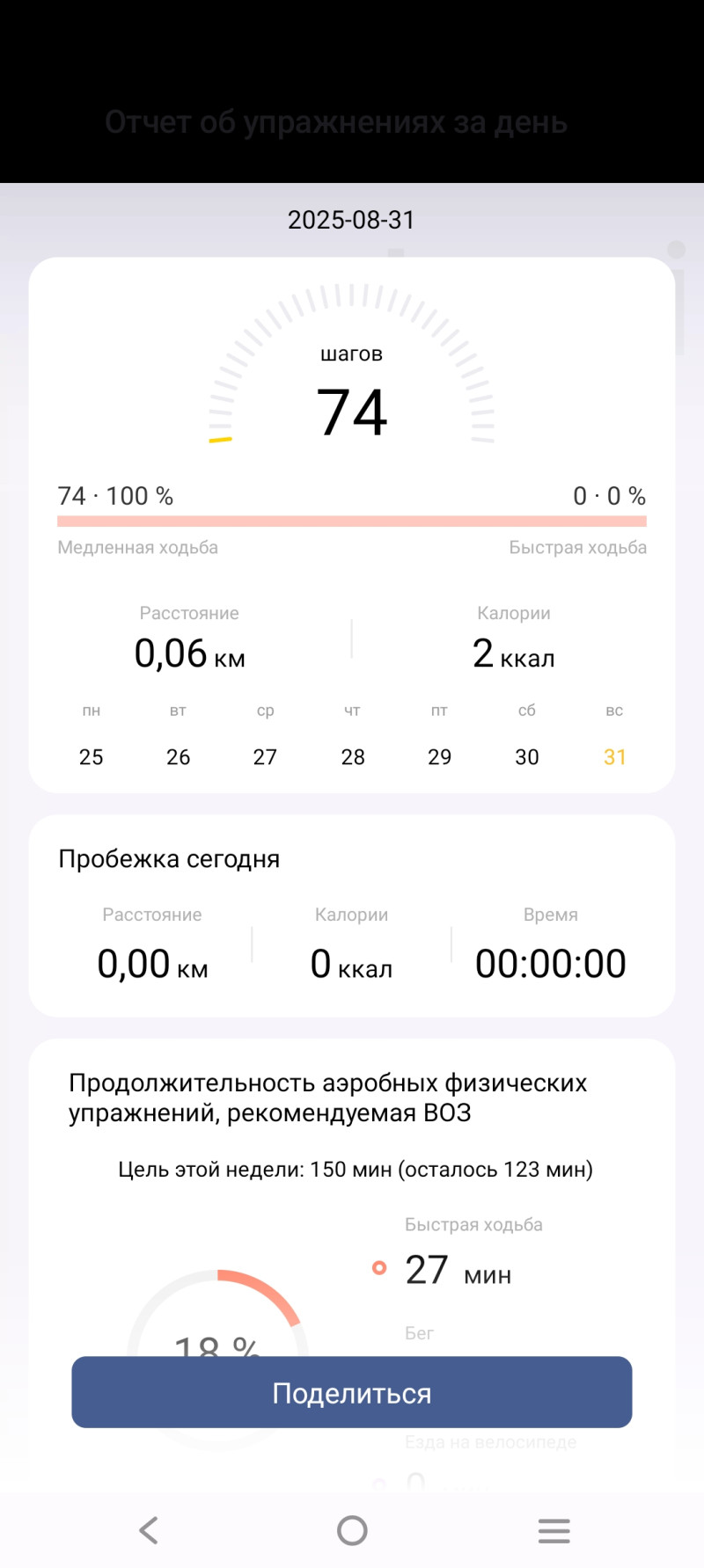Screen dimensions: 704x1568
Task: Go back with the system back arrow
Action: [149, 1530]
